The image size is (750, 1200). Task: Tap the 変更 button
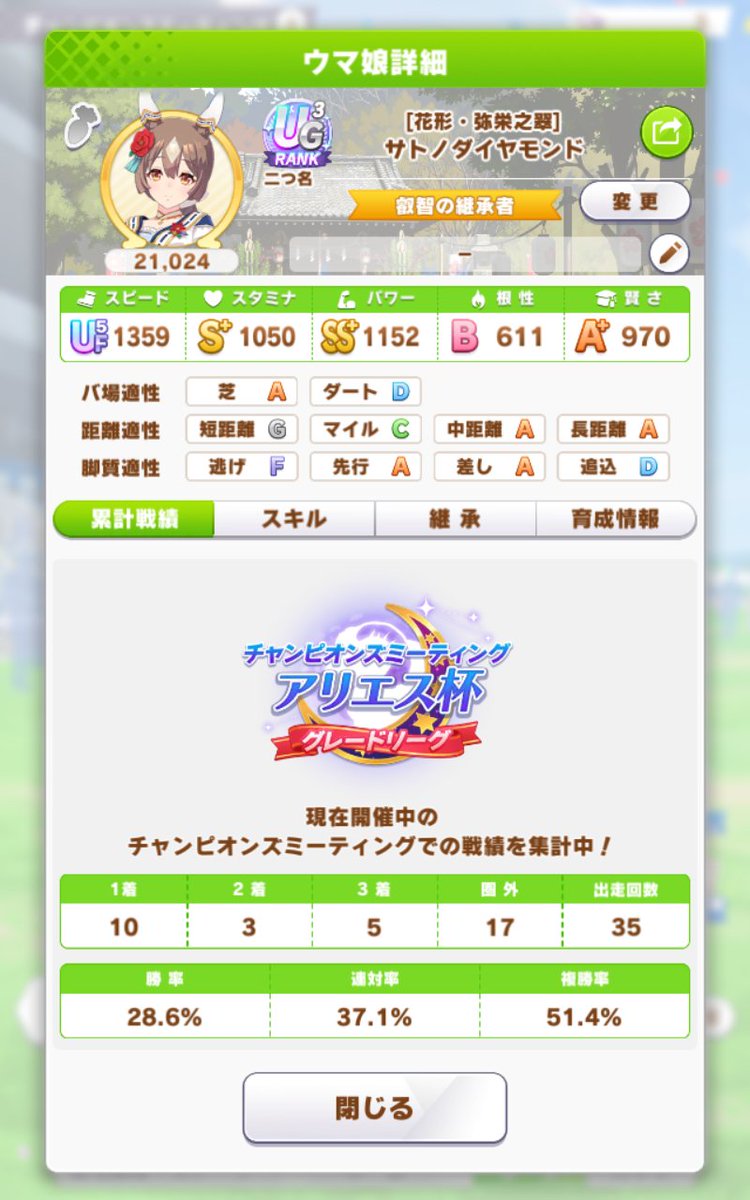tap(635, 202)
